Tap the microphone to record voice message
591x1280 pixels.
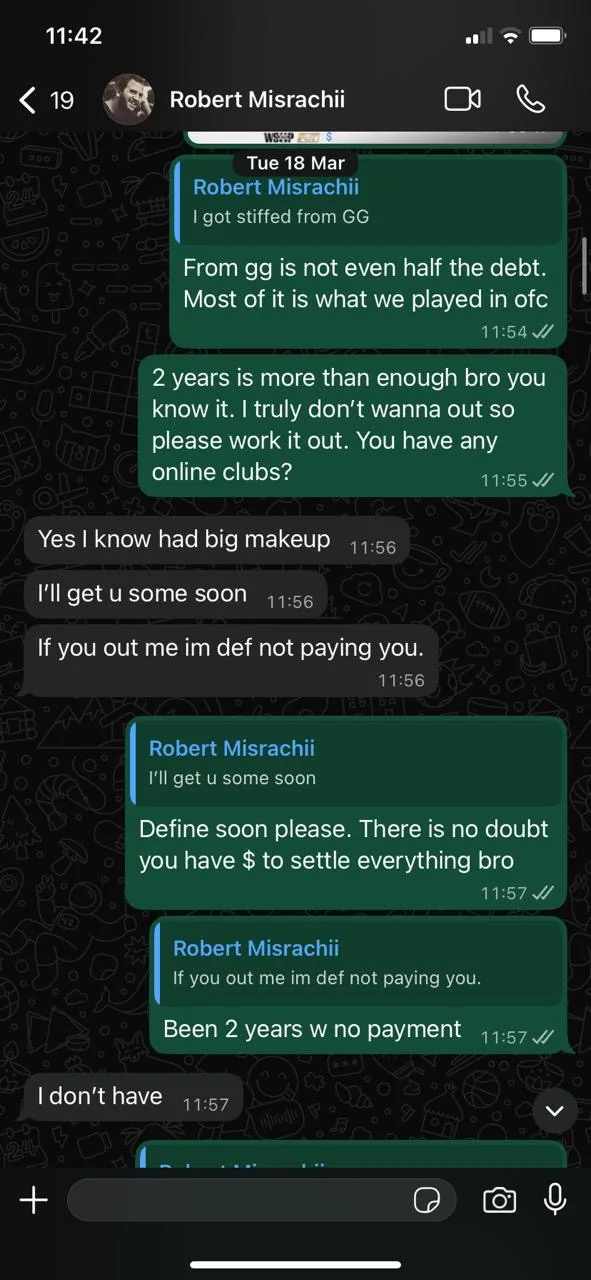pos(555,1200)
